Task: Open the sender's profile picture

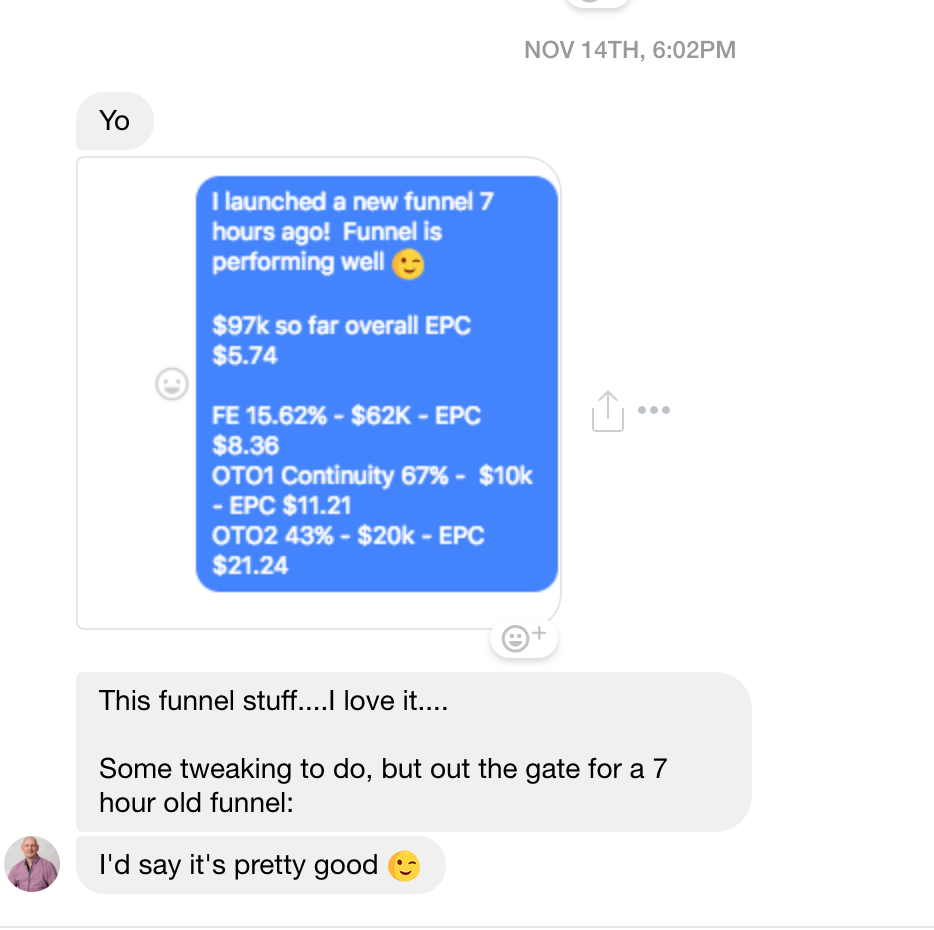Action: pos(32,863)
